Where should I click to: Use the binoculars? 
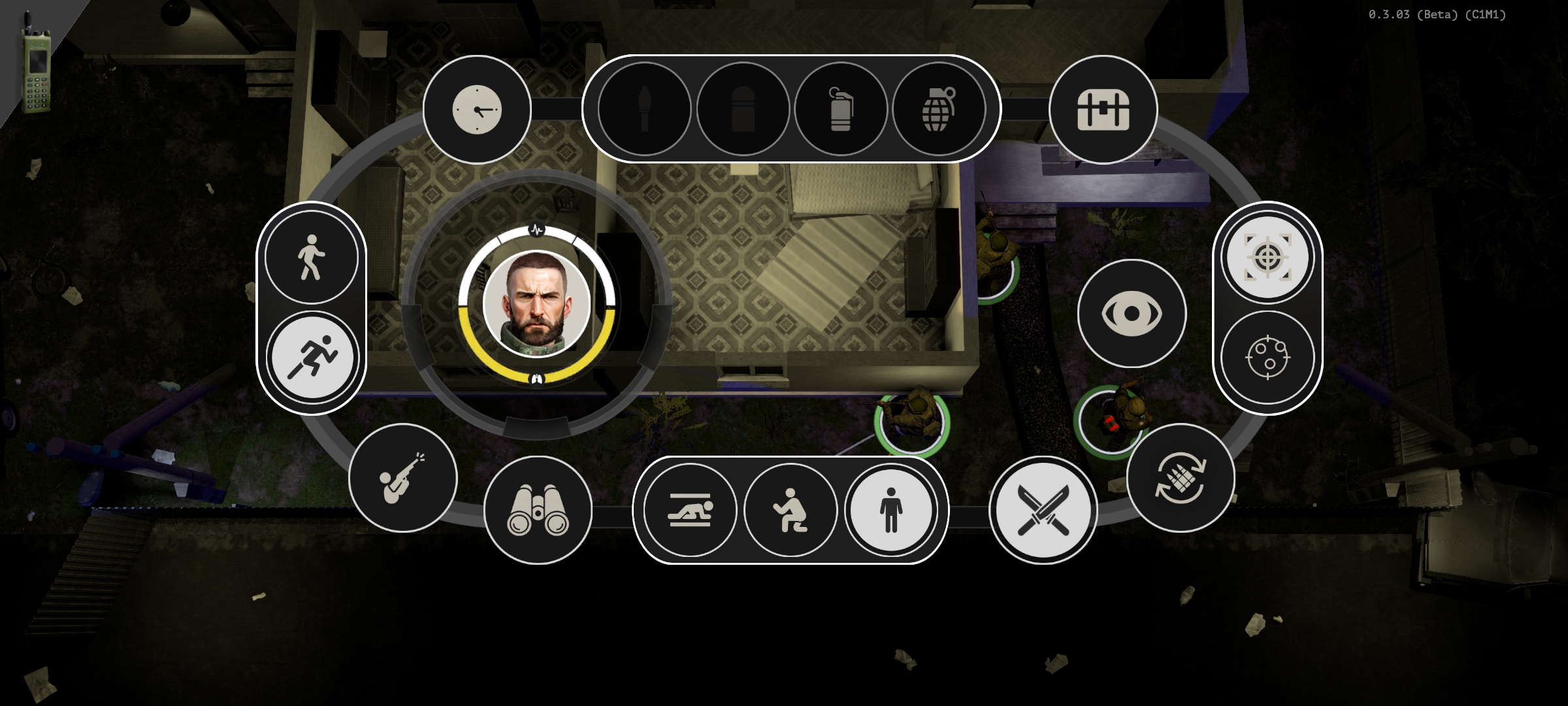tap(538, 511)
